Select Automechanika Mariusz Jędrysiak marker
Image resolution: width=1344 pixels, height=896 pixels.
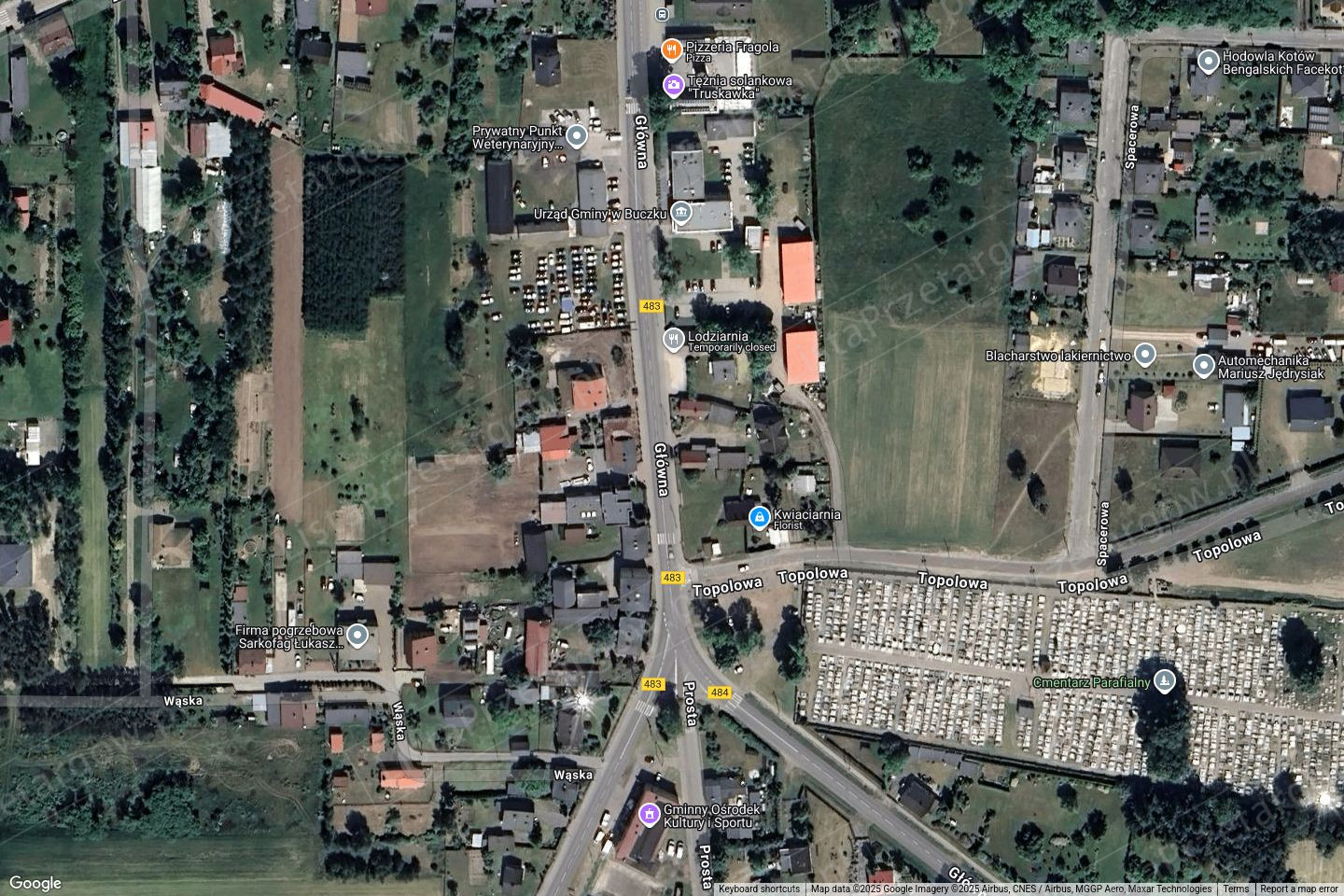point(1204,365)
